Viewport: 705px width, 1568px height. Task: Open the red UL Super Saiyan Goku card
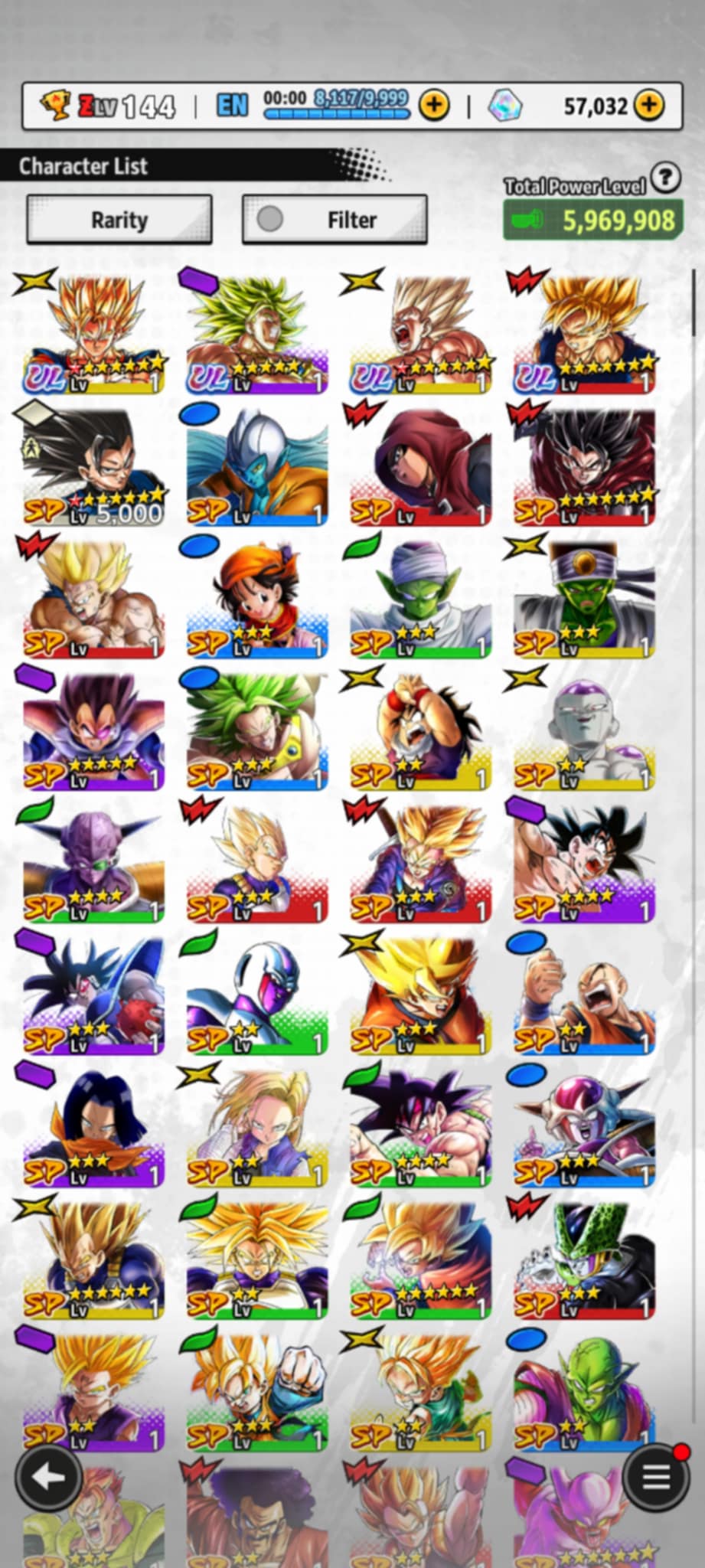[584, 333]
